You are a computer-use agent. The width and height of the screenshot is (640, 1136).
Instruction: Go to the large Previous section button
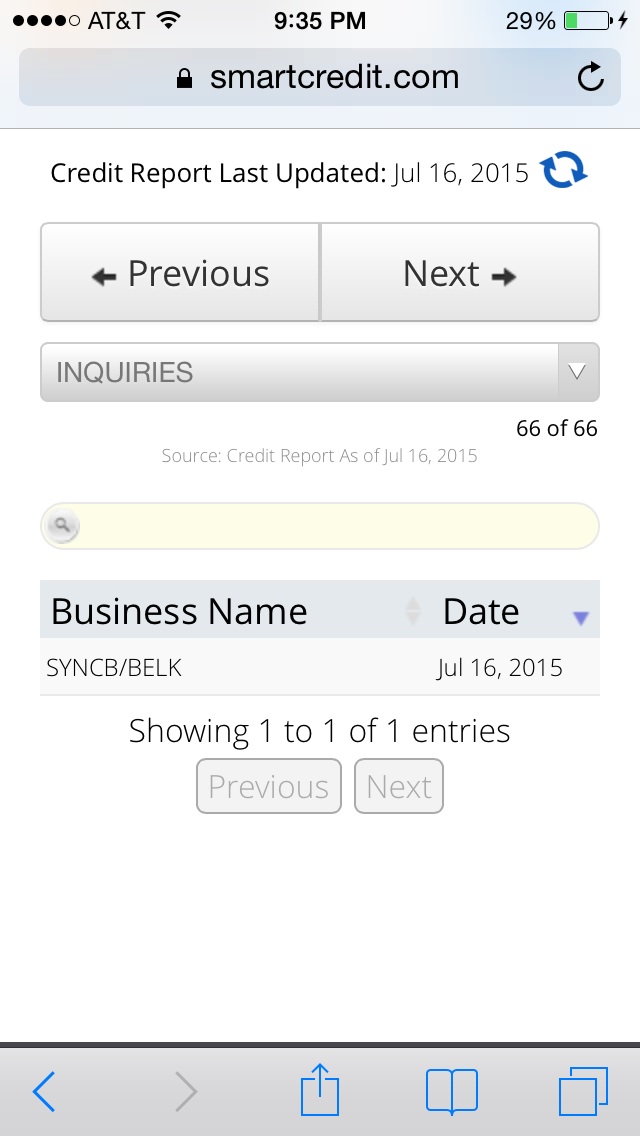(180, 273)
